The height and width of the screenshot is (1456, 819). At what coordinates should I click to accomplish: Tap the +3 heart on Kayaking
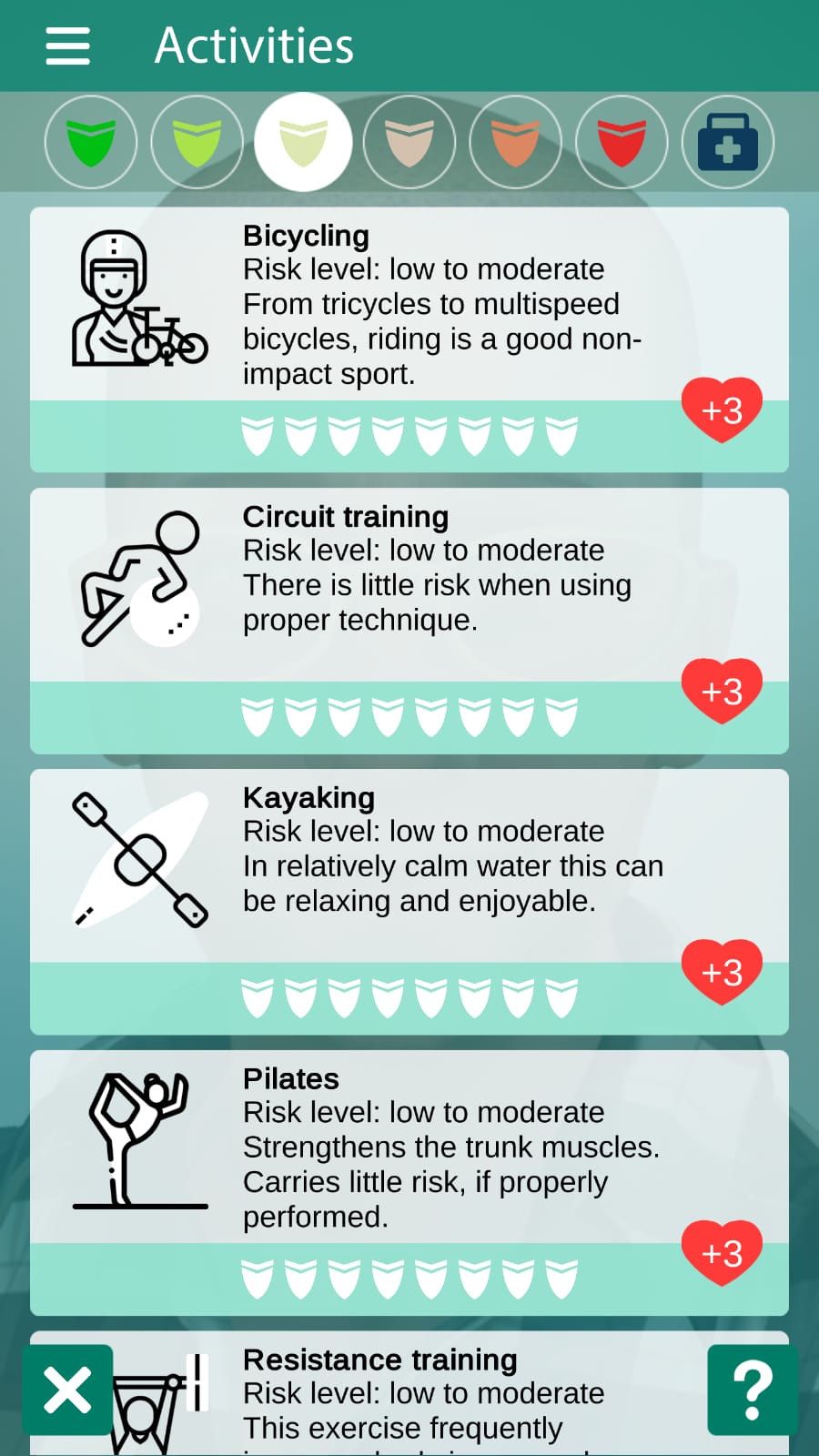tap(722, 973)
